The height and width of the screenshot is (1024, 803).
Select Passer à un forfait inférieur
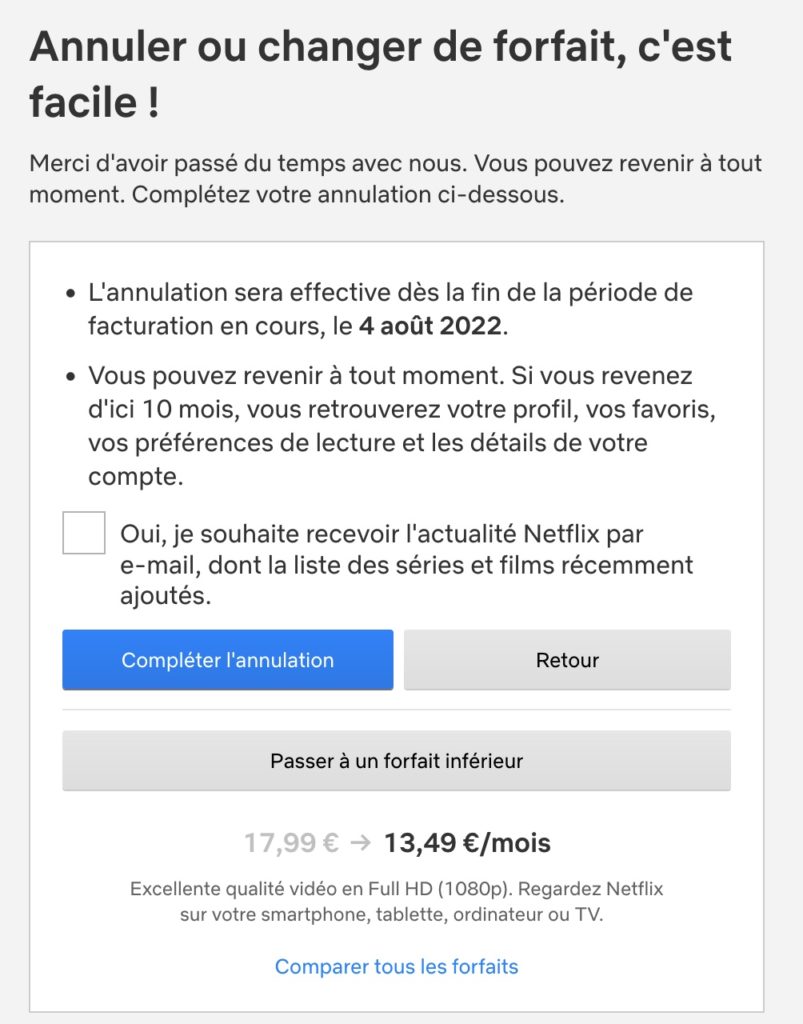[396, 761]
